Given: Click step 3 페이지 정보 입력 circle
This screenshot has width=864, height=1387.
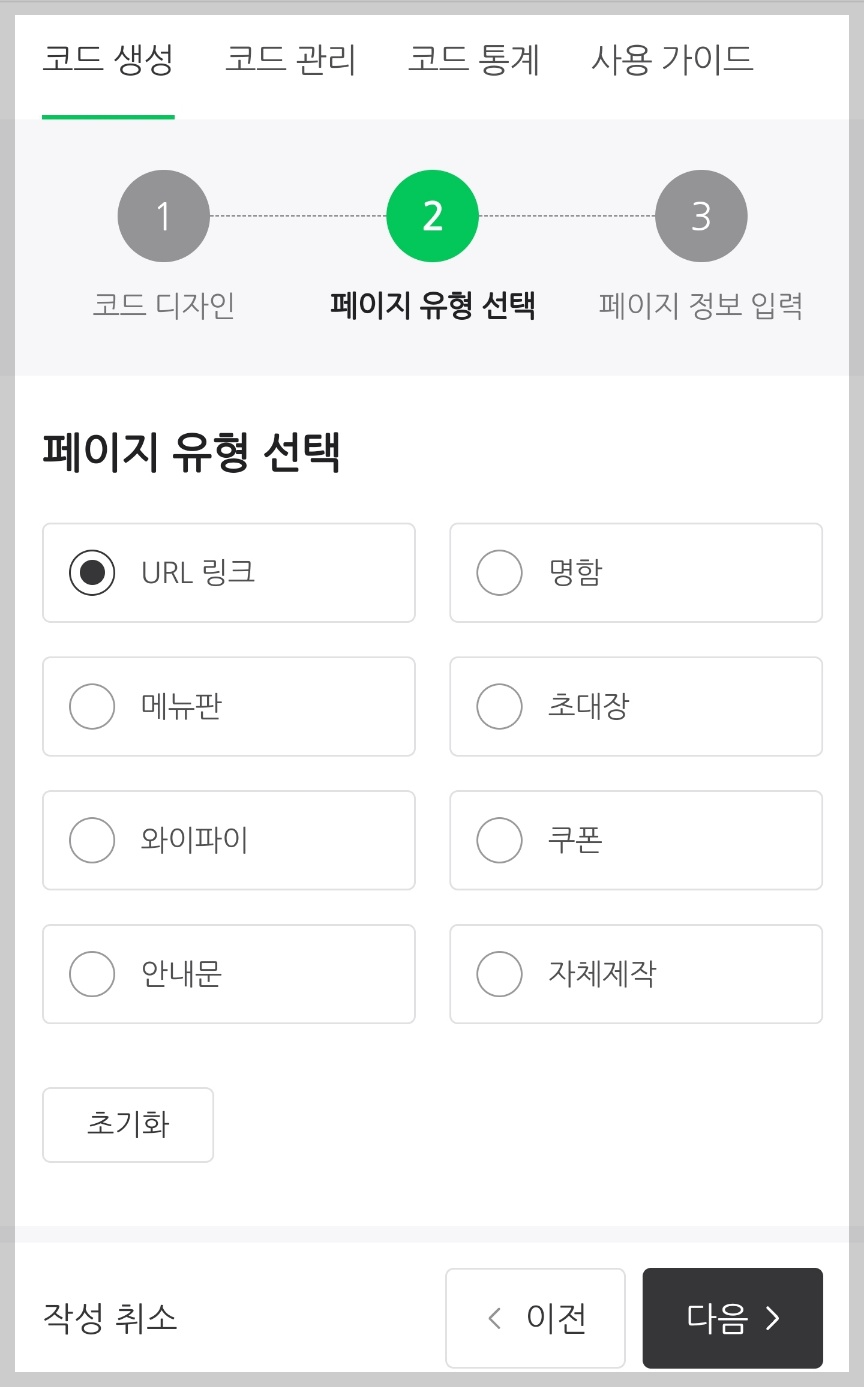Looking at the screenshot, I should point(700,215).
